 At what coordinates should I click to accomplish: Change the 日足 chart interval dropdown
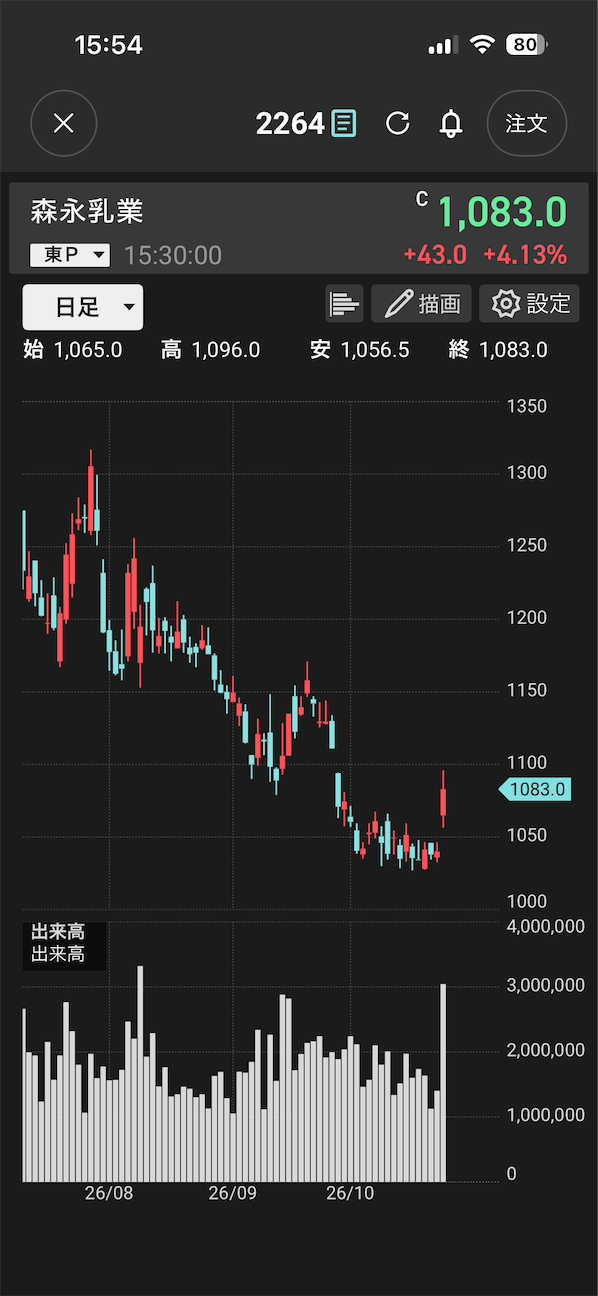click(83, 307)
